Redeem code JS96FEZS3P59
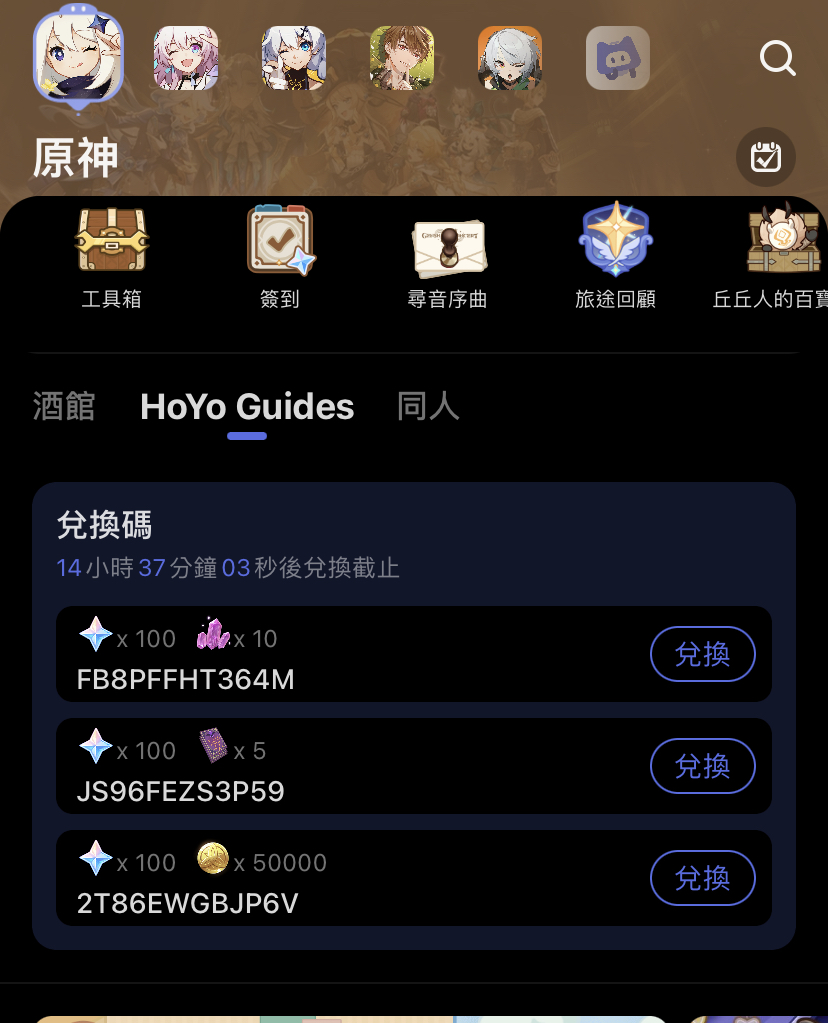This screenshot has width=828, height=1023. pyautogui.click(x=702, y=766)
